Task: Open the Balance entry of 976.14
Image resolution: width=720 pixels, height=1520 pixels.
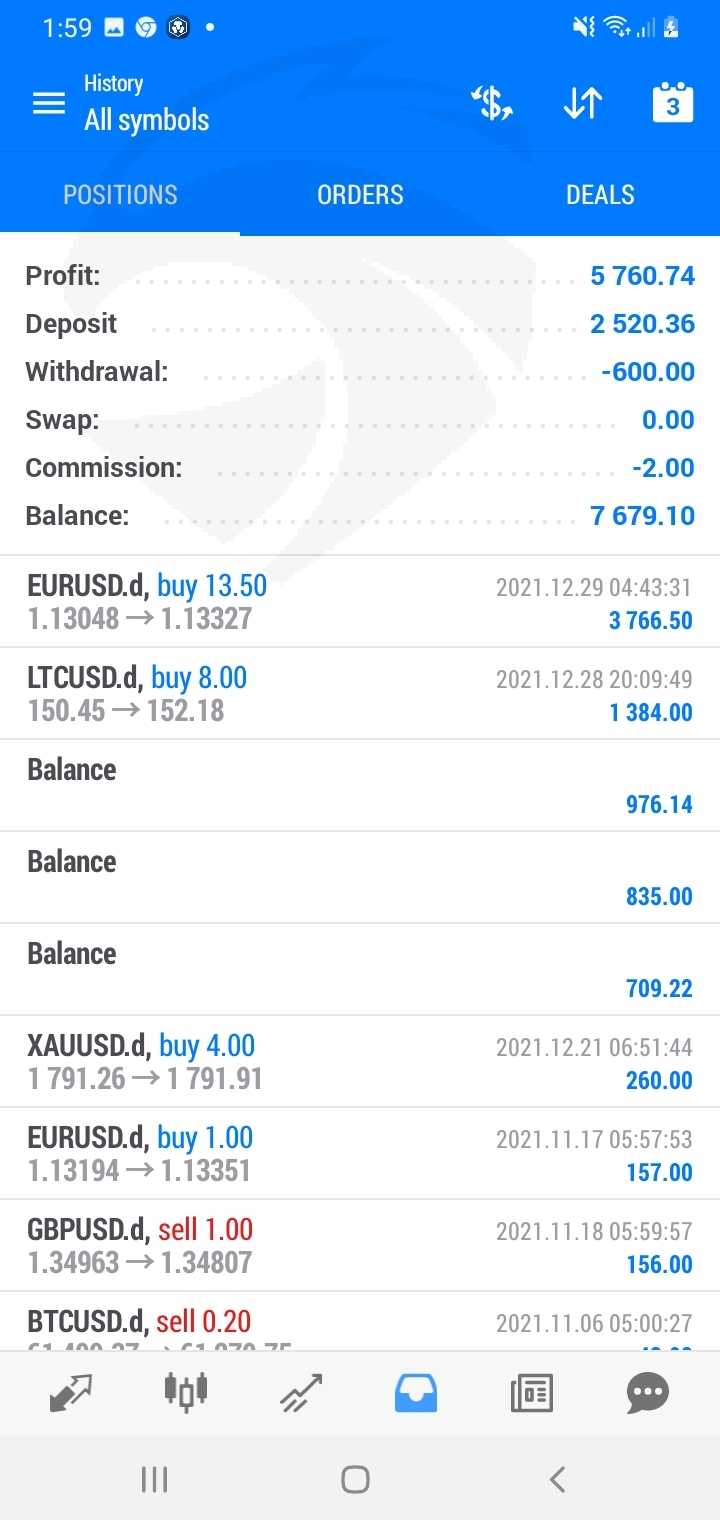Action: [x=360, y=786]
